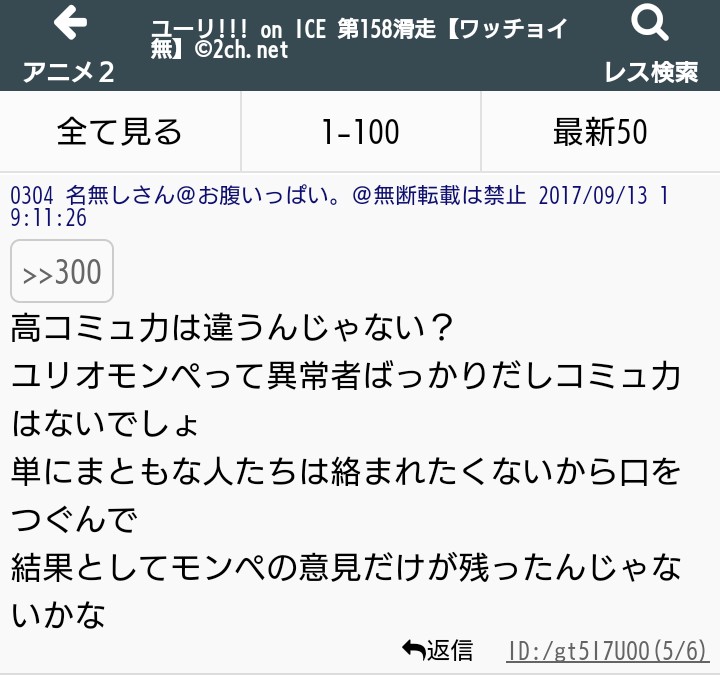Go back to アニメ2 board
The height and width of the screenshot is (676, 720).
[68, 45]
